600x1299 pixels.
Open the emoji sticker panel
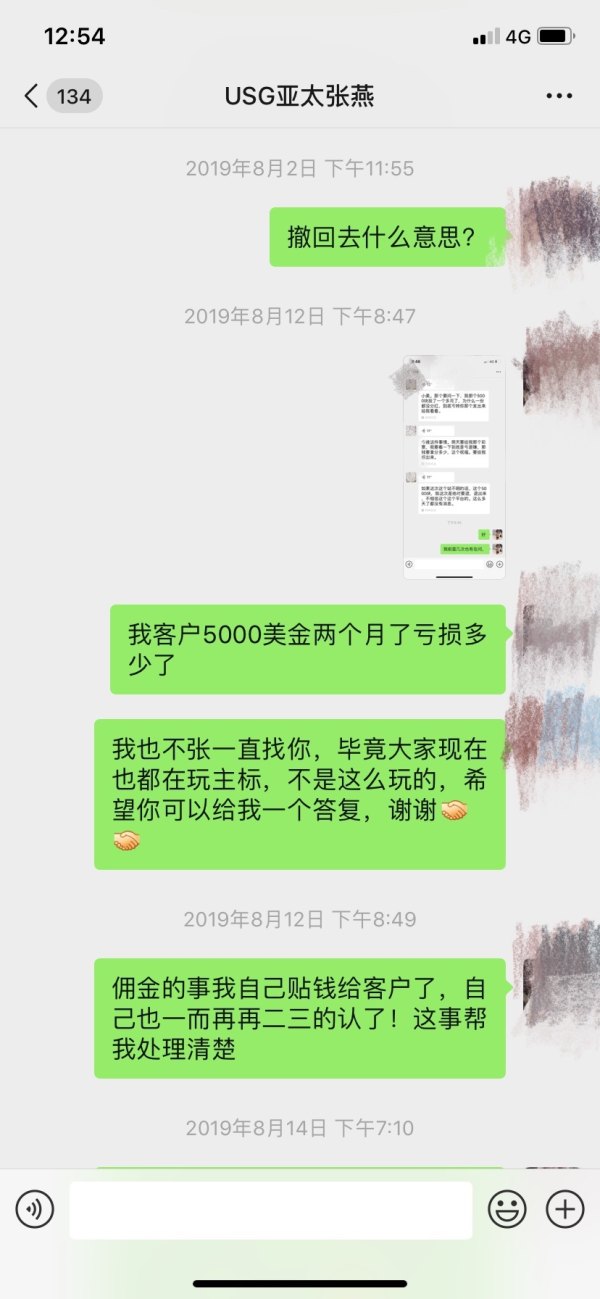(507, 1210)
